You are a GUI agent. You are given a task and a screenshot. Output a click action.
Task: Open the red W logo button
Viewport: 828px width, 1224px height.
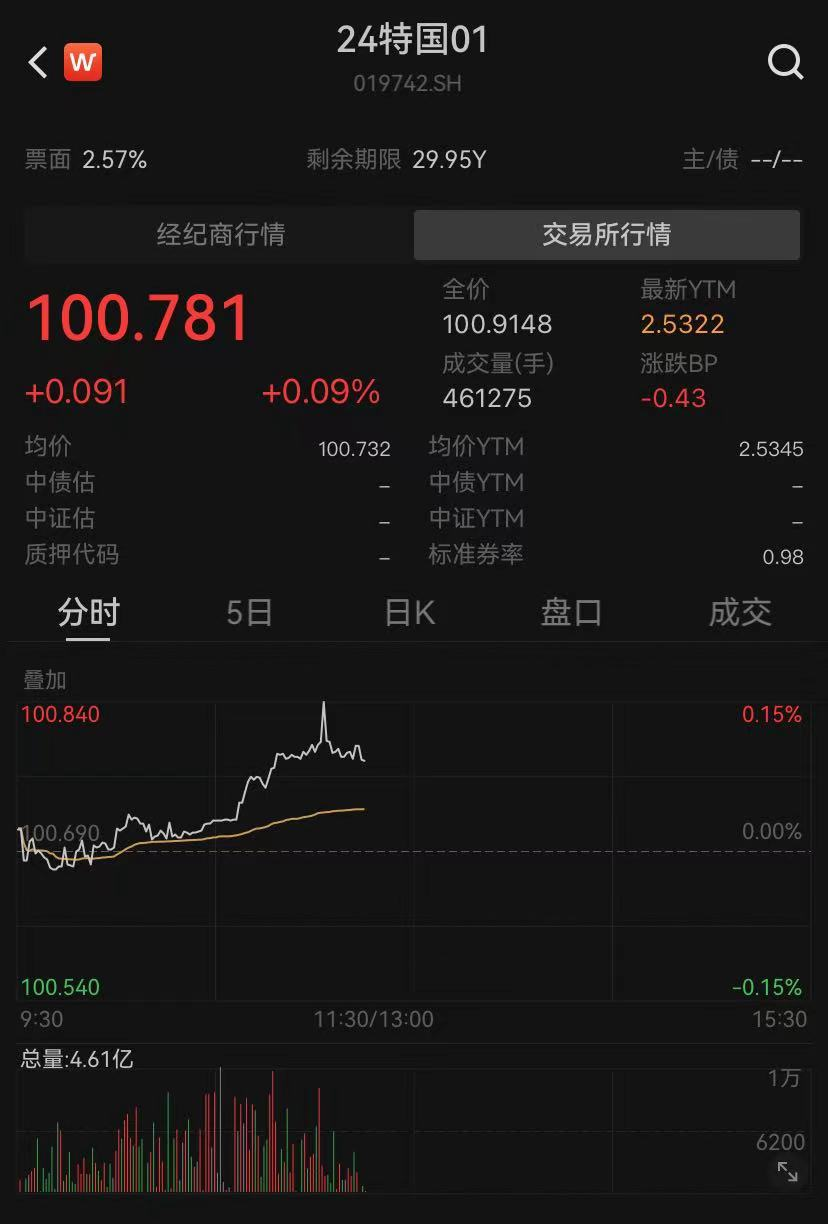pos(83,63)
